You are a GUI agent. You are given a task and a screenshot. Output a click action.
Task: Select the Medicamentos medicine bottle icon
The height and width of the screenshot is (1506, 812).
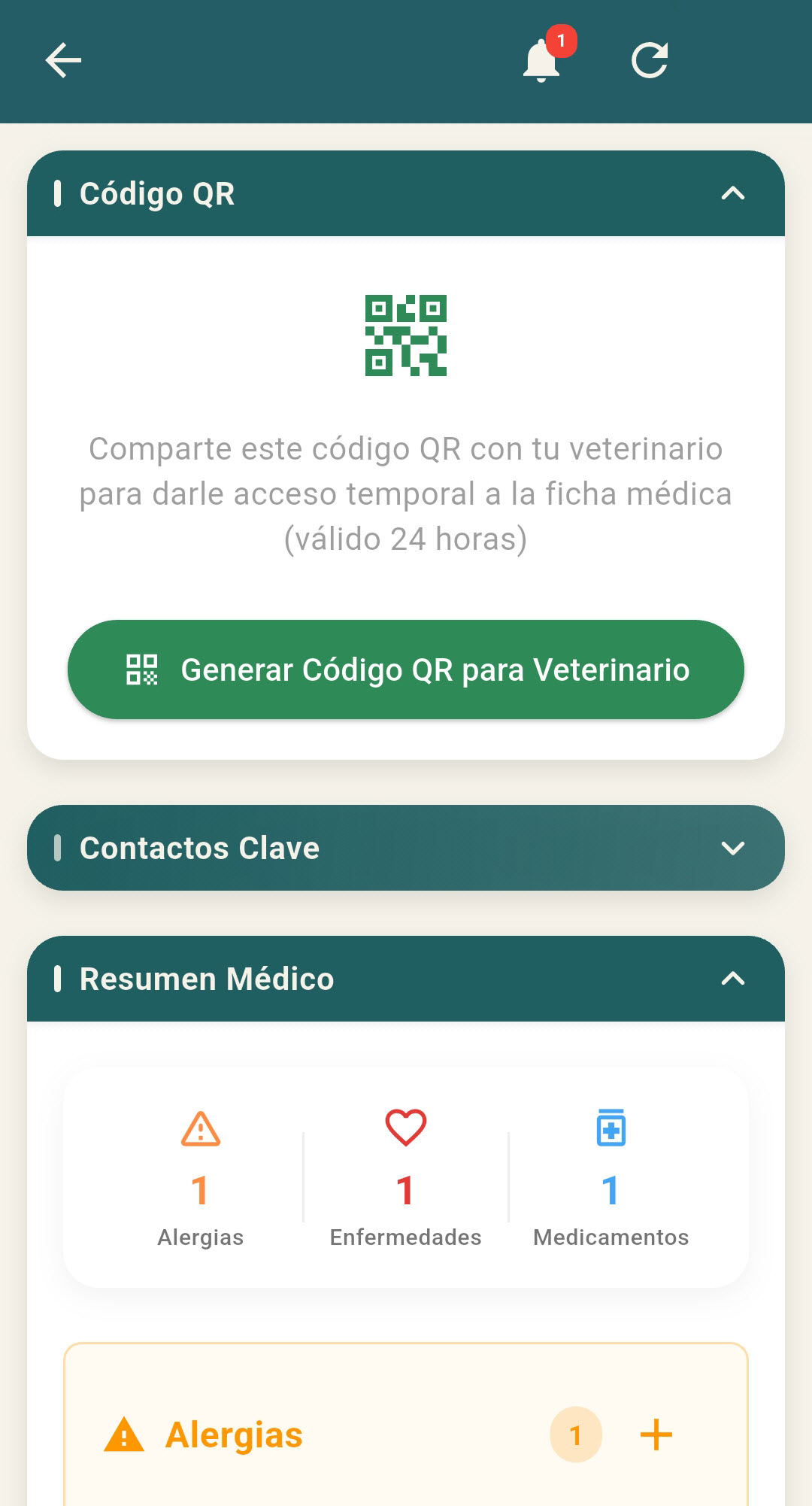(611, 1127)
